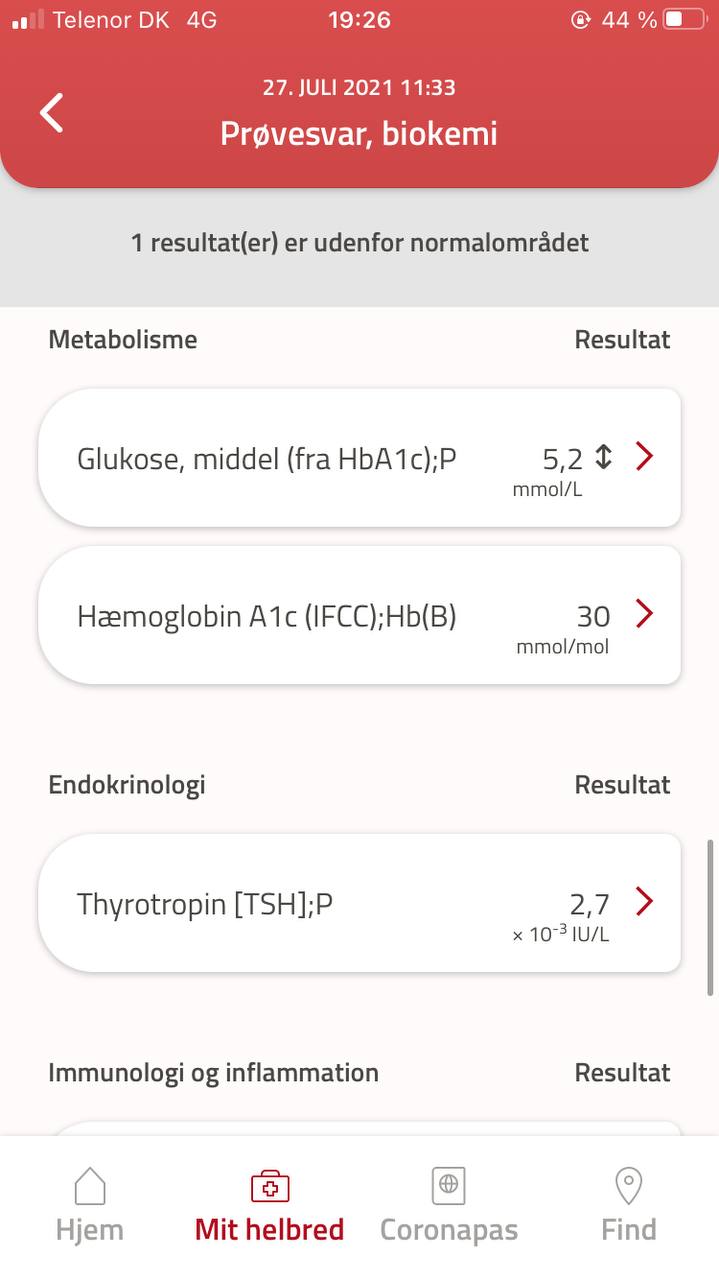Open the Glukose, middel (fra HbA1c) result

pos(359,457)
